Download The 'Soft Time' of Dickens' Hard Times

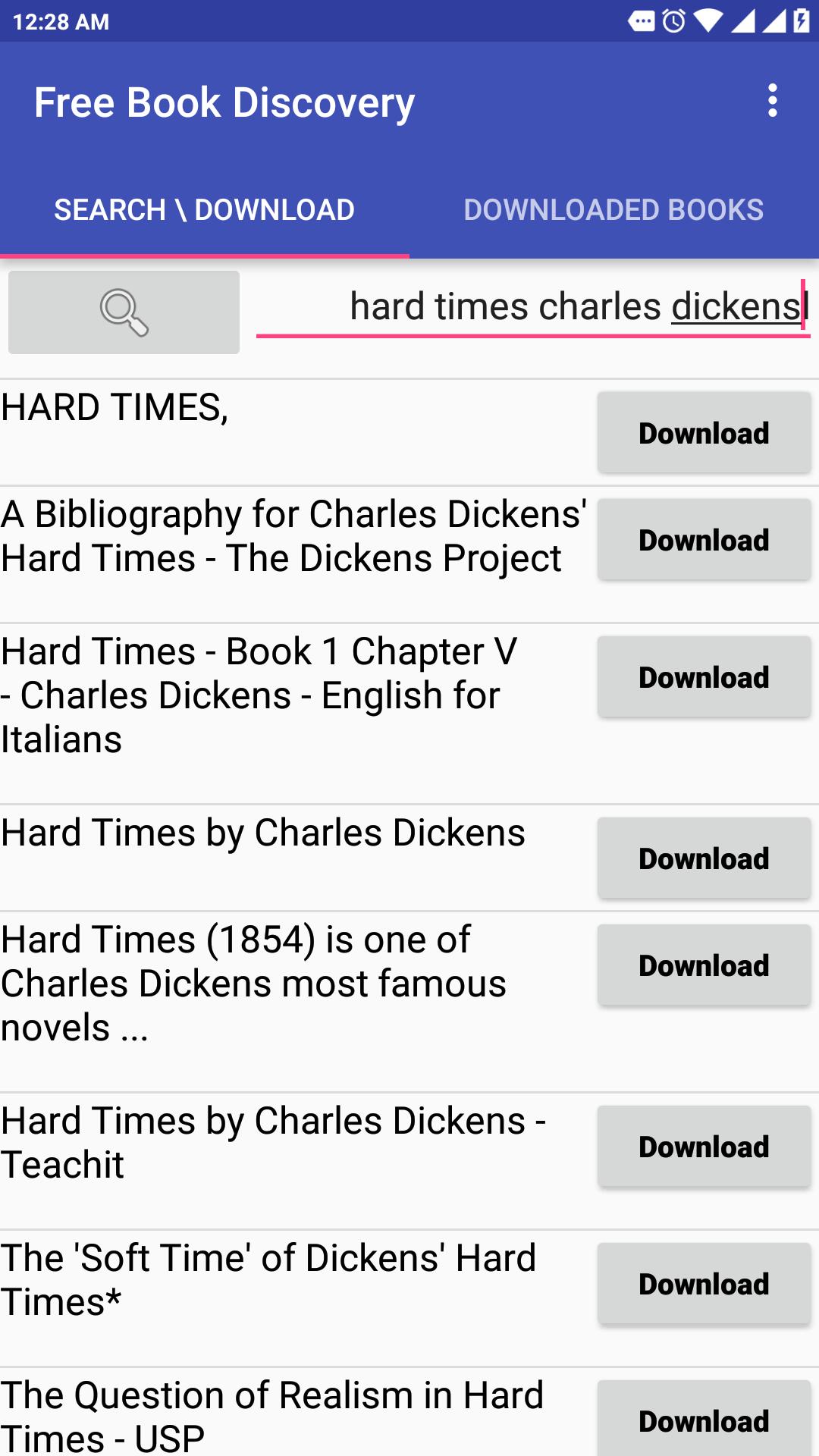coord(704,1284)
